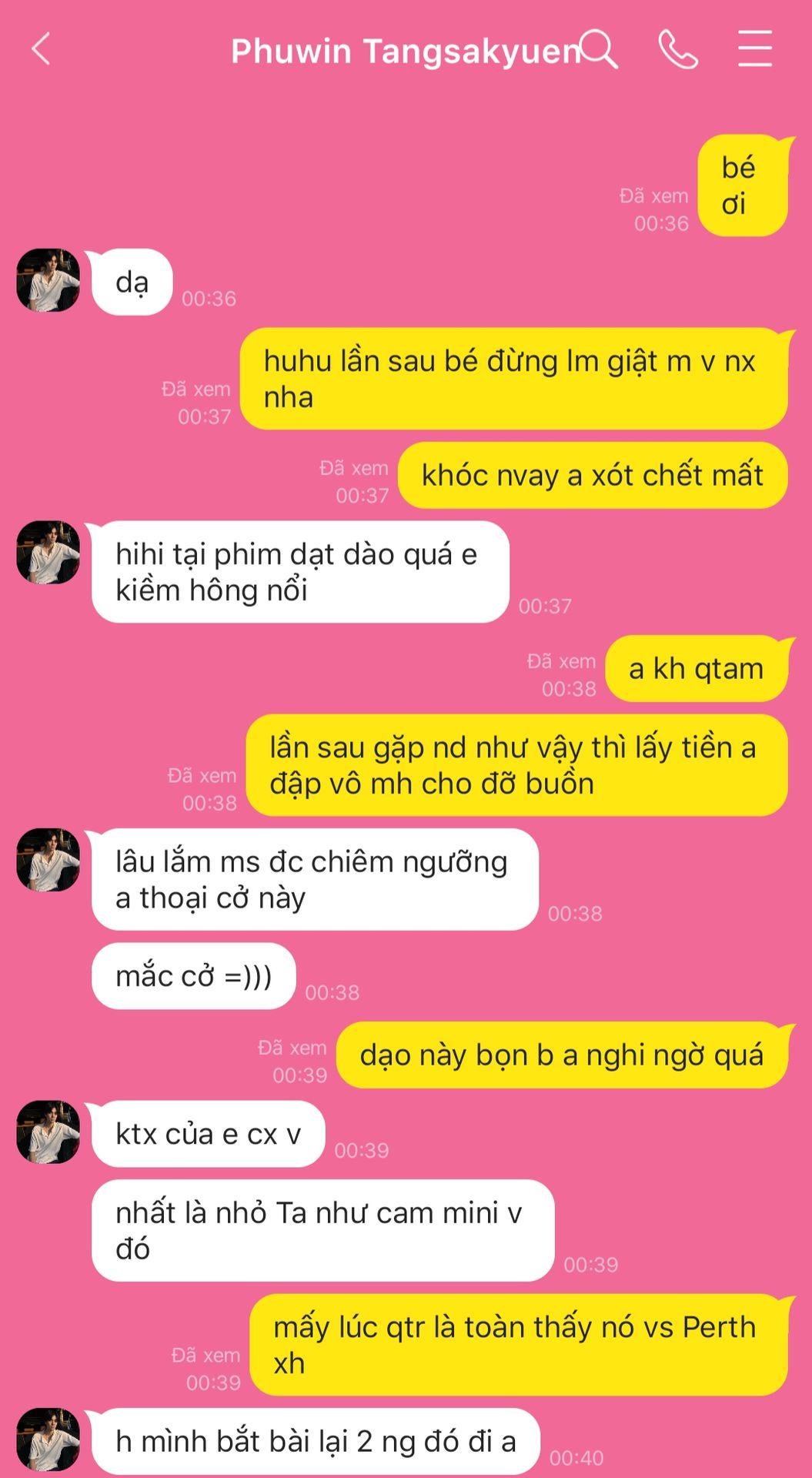Go back from Phuwin Tangsakyuen's chat
The image size is (812, 1478).
click(41, 49)
